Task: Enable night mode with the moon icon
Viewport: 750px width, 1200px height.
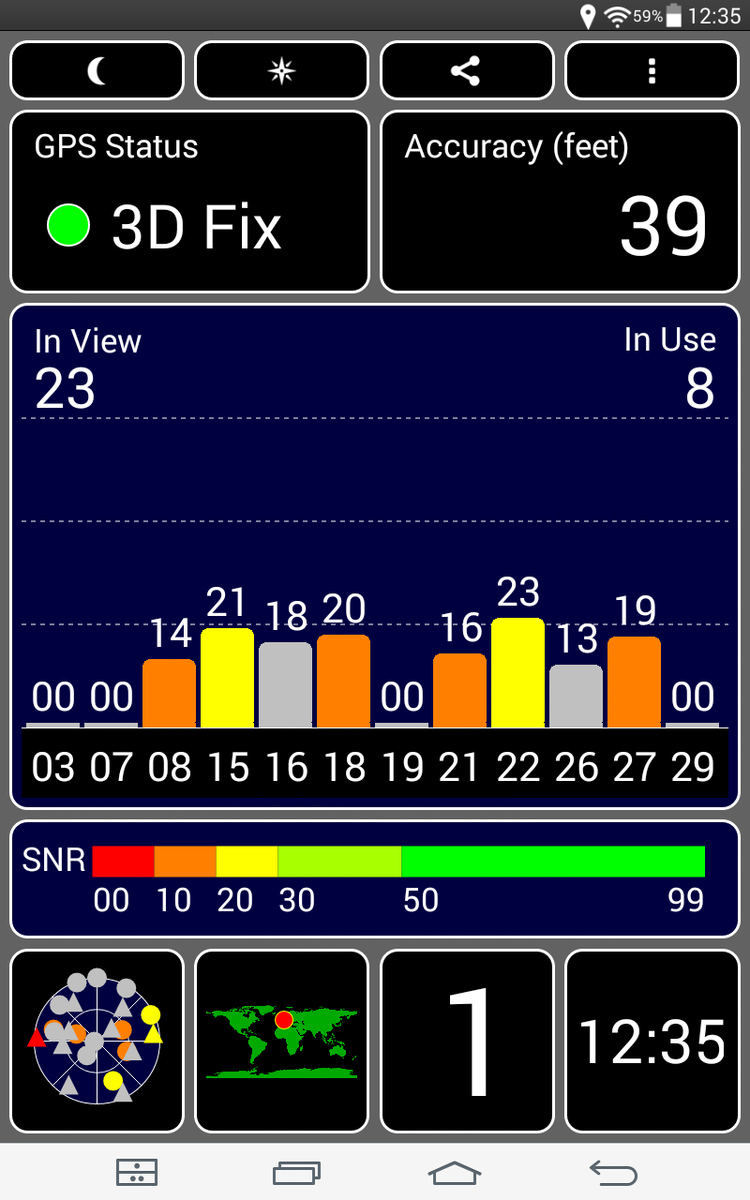Action: tap(97, 71)
